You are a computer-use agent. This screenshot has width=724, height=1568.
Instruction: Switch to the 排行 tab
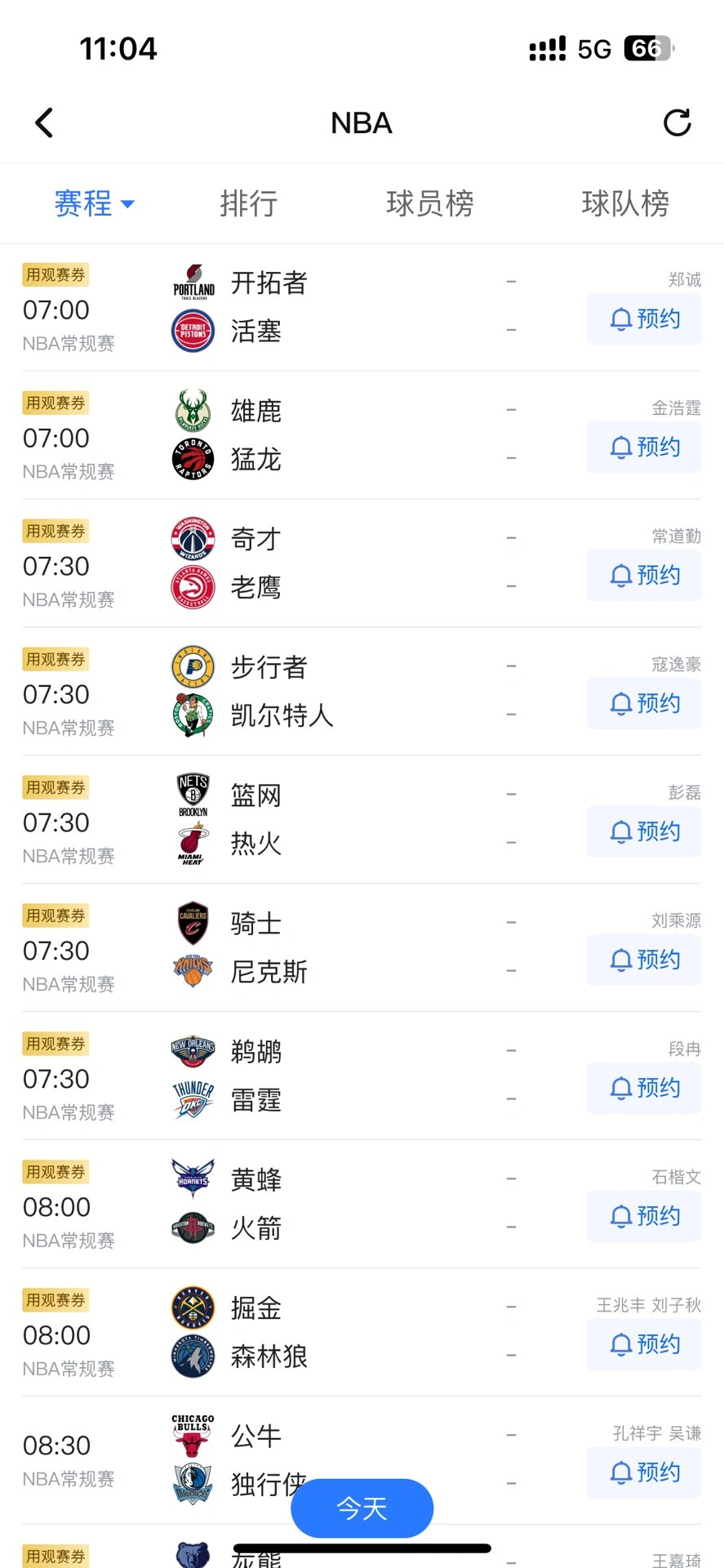coord(249,203)
